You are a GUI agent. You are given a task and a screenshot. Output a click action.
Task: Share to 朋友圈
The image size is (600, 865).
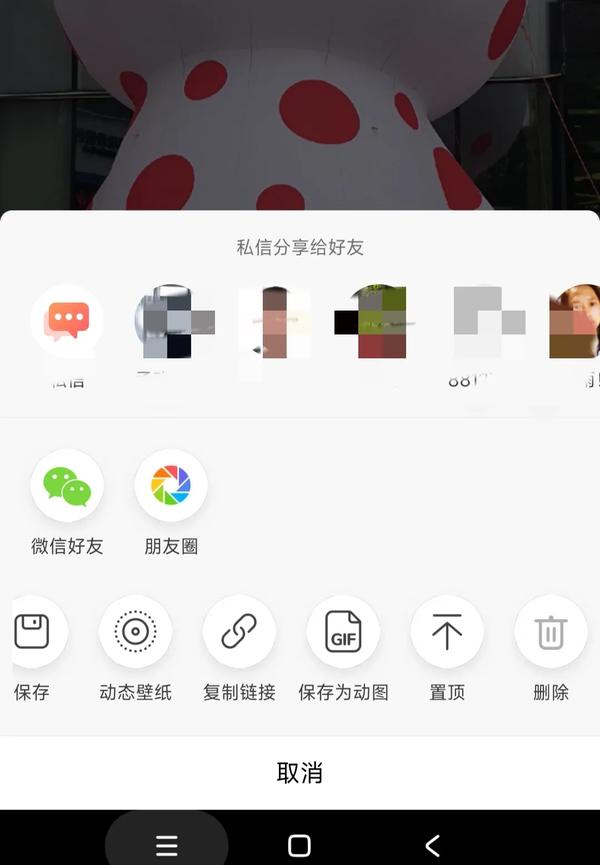coord(171,486)
